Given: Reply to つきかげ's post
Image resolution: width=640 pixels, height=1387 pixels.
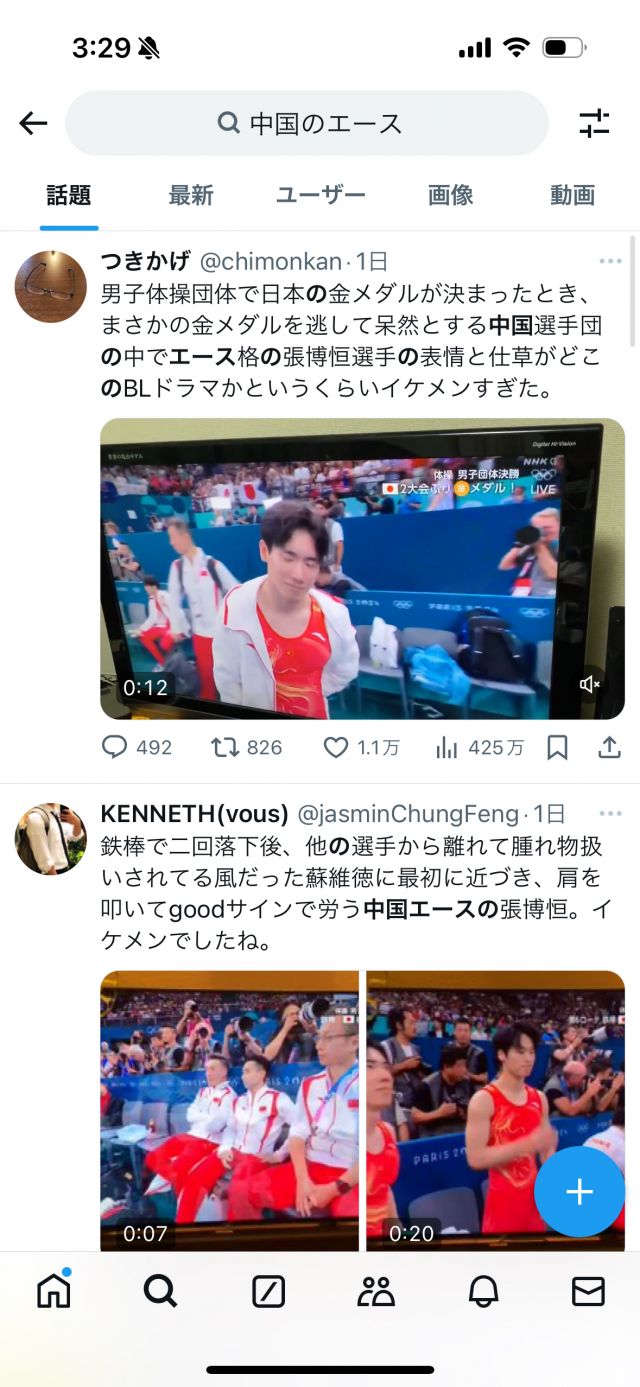Looking at the screenshot, I should 116,747.
